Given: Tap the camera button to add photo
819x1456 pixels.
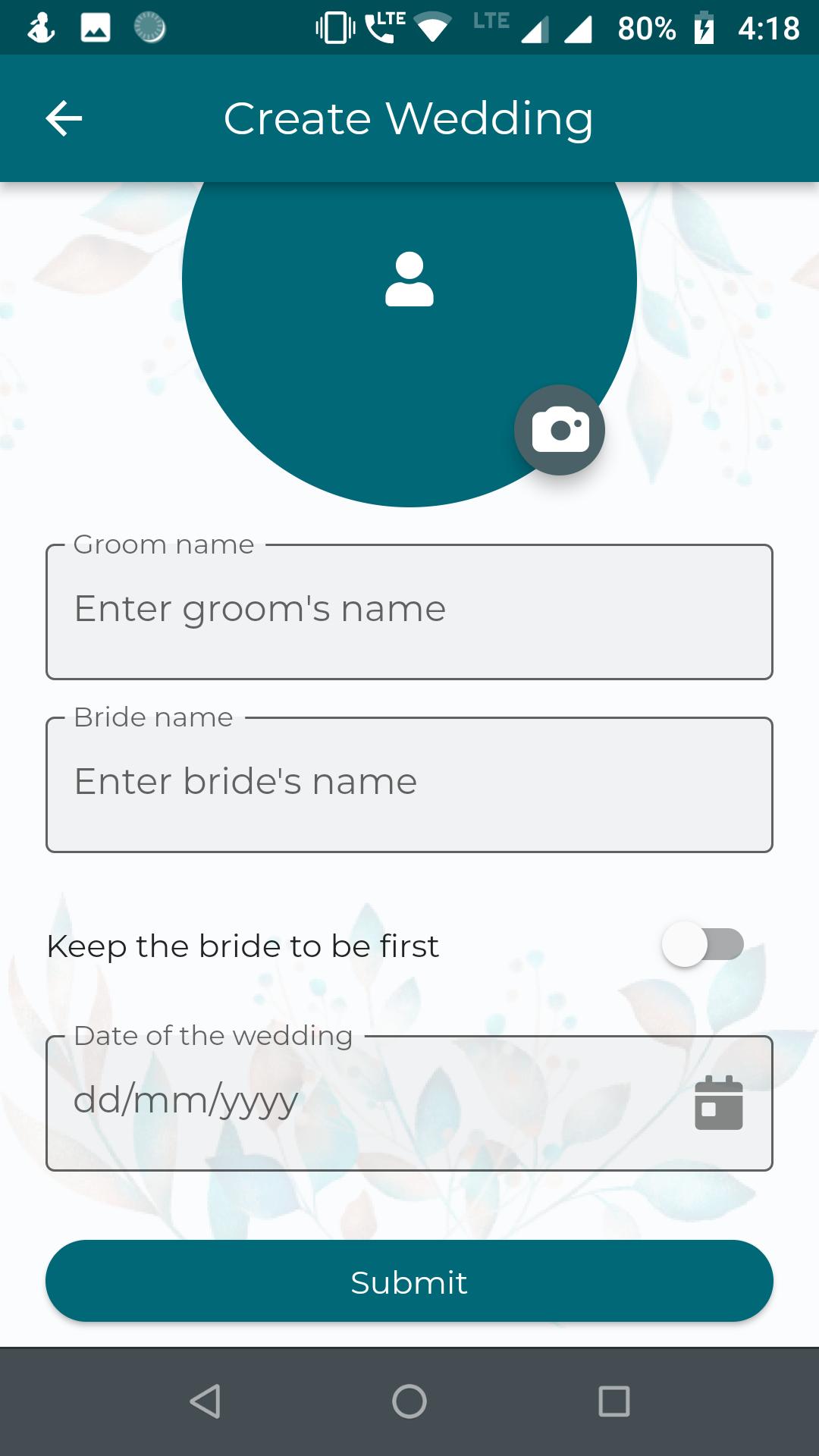Looking at the screenshot, I should (x=560, y=430).
